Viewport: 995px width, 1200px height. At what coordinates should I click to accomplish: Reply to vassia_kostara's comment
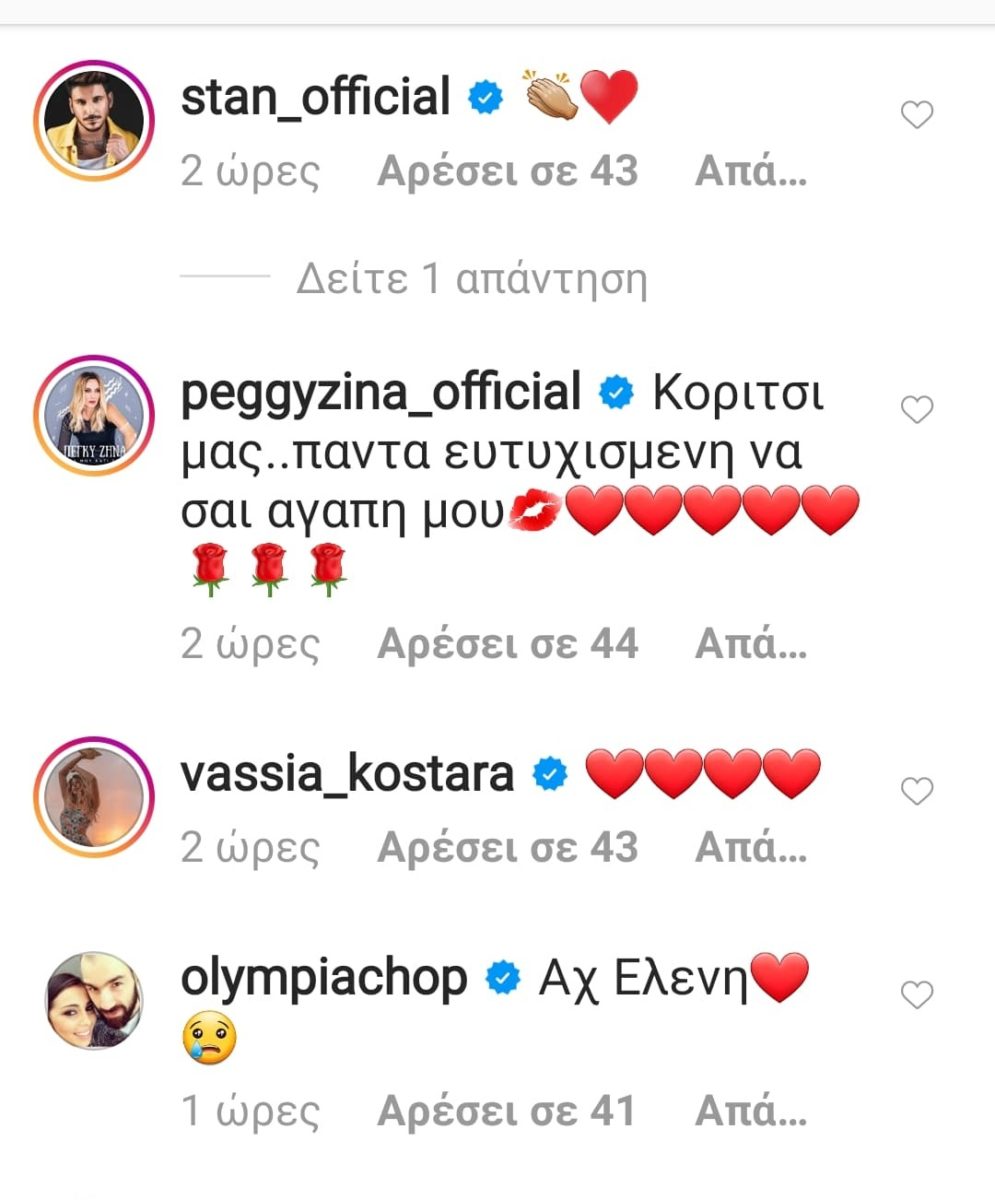tap(750, 848)
